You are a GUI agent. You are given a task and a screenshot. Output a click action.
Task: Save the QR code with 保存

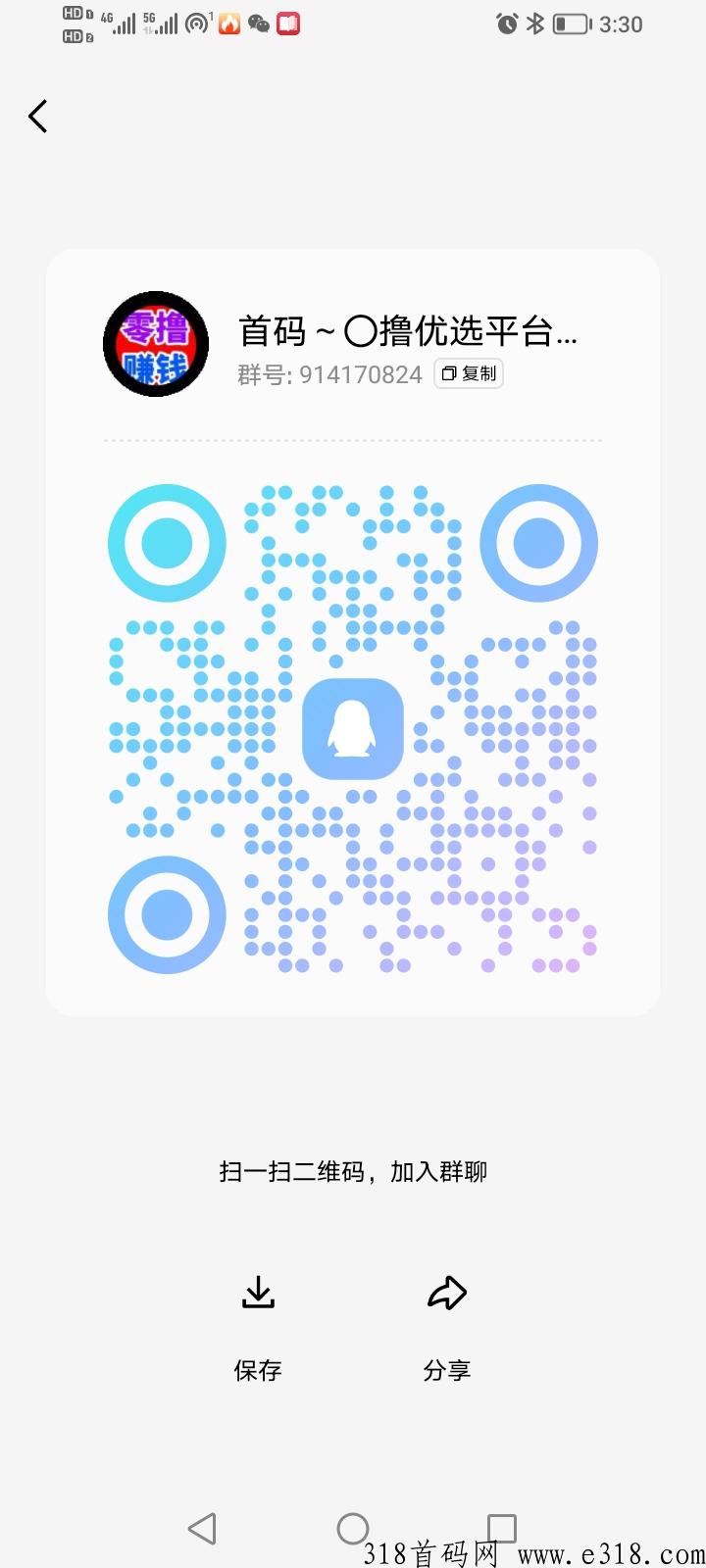coord(258,1327)
